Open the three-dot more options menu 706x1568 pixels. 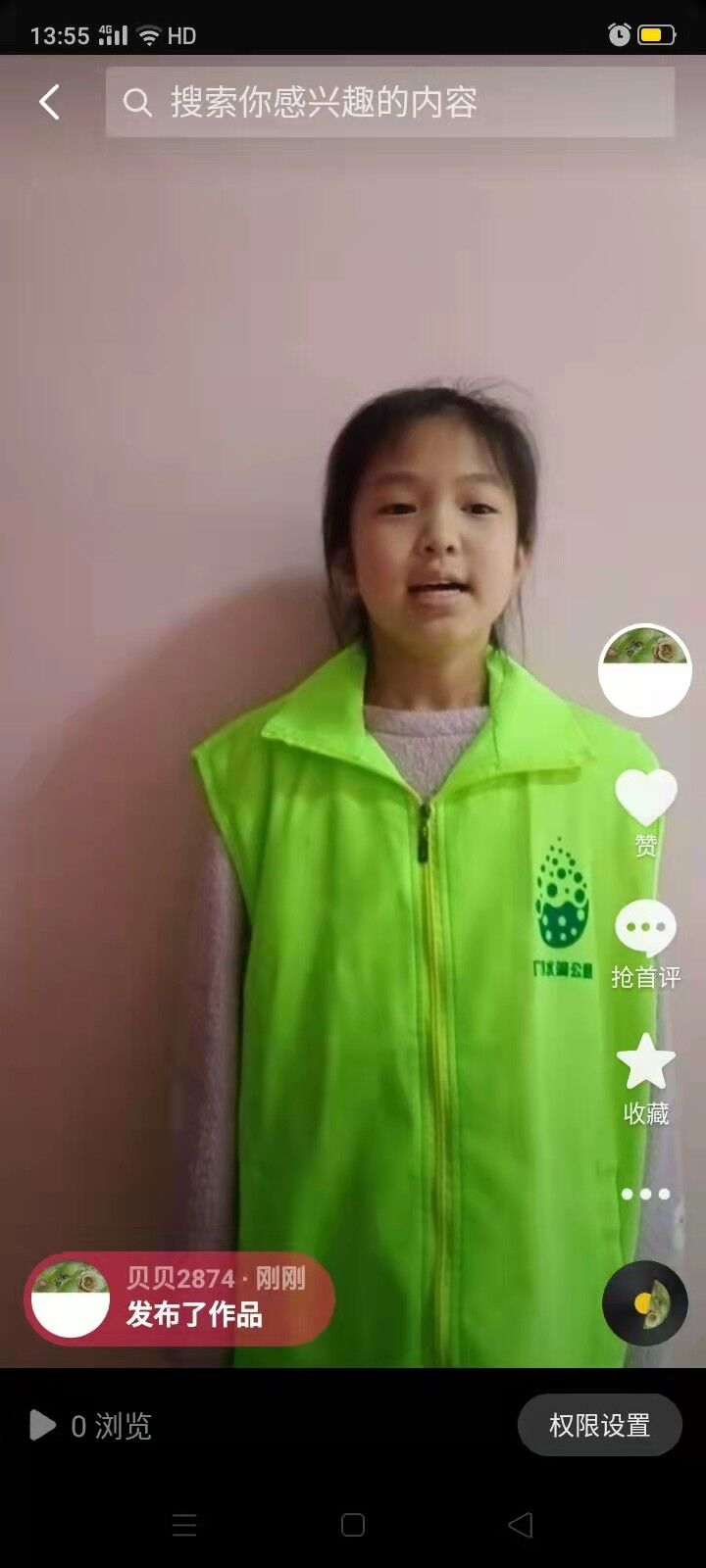(x=645, y=1194)
